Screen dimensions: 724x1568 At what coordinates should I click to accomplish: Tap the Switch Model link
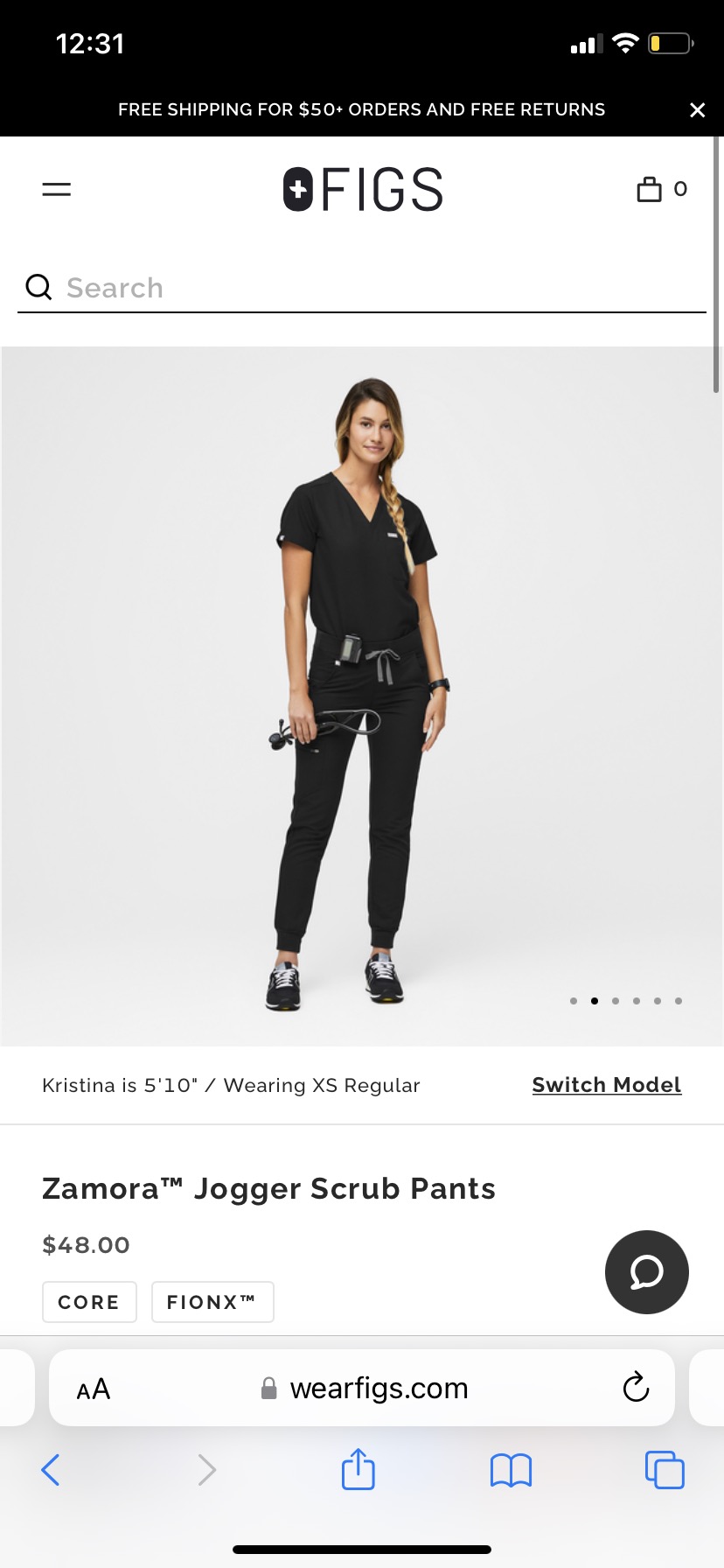[606, 1085]
